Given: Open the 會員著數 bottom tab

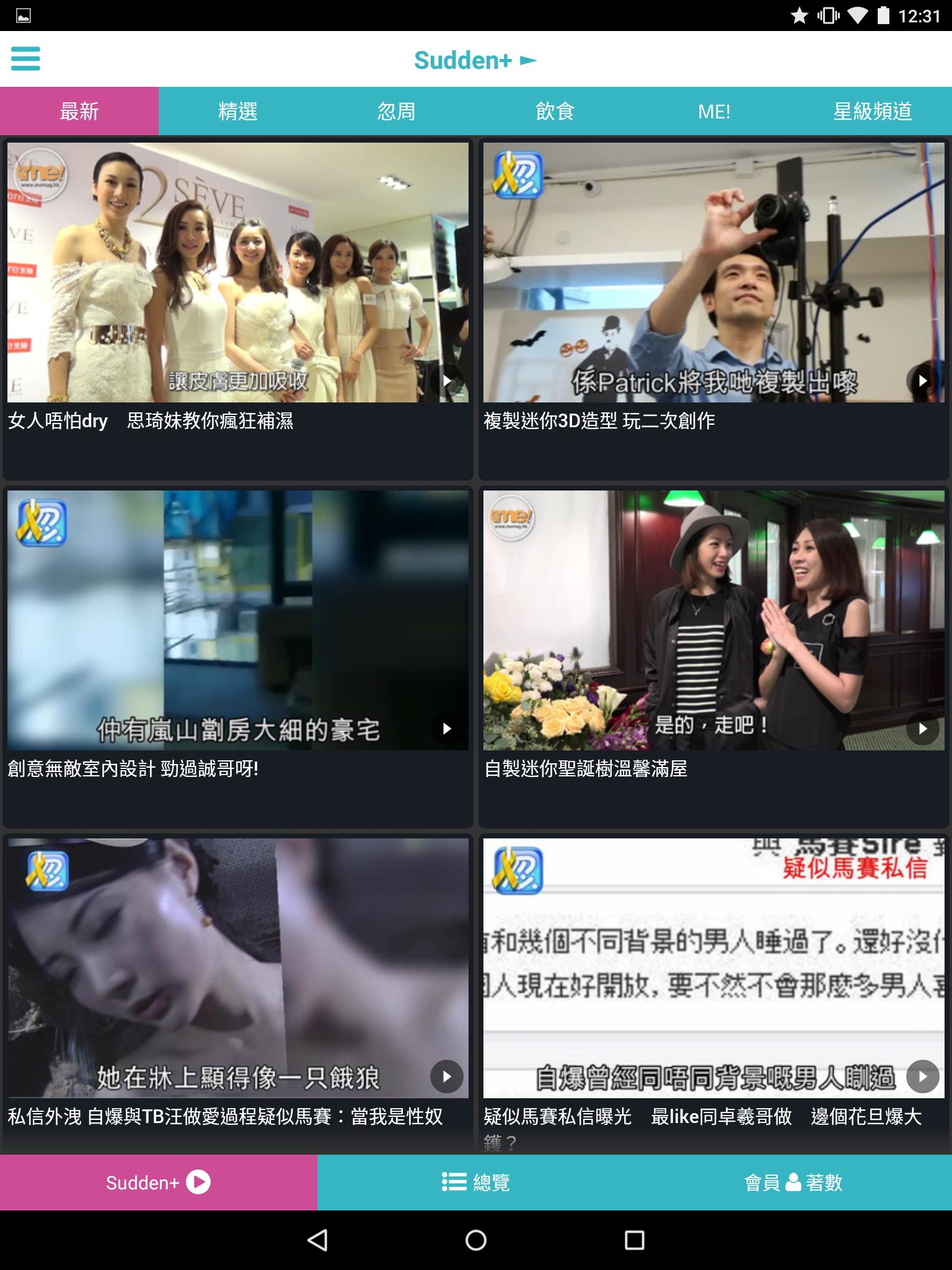Looking at the screenshot, I should pos(793,1183).
